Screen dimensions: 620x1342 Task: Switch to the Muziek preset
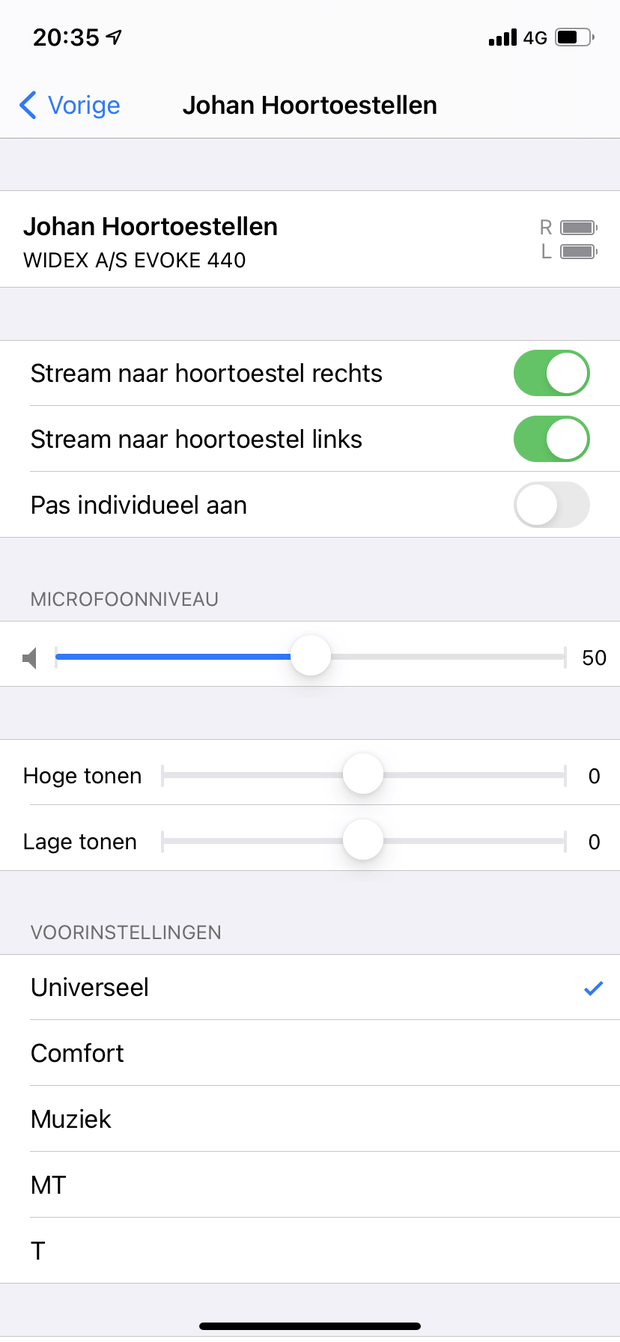point(310,1120)
